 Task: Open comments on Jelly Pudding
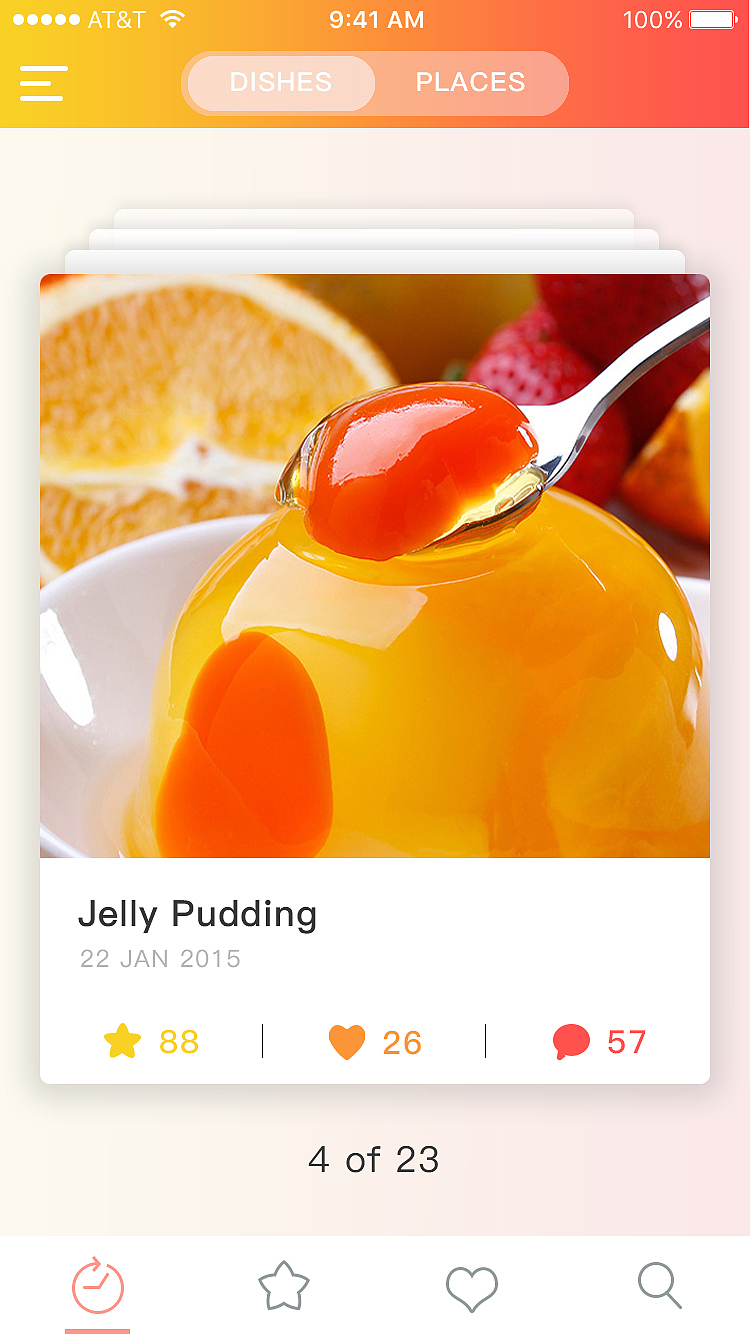click(x=571, y=1042)
